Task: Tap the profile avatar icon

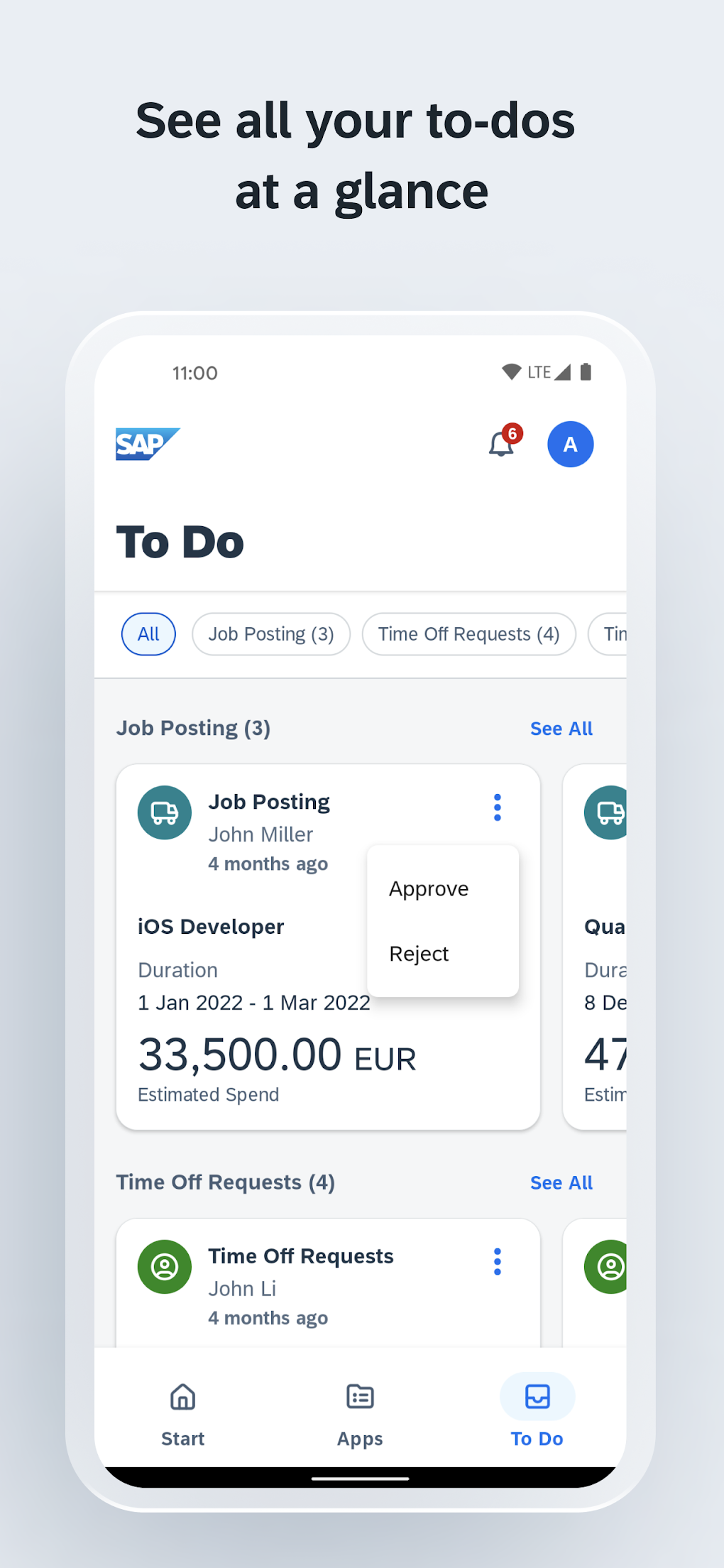Action: click(570, 445)
